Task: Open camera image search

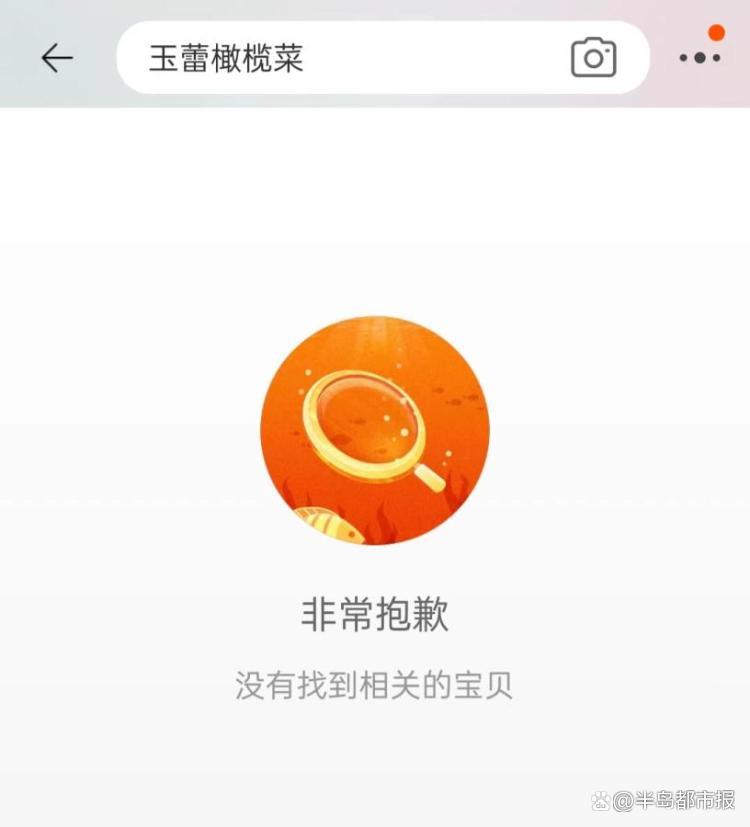Action: click(593, 58)
